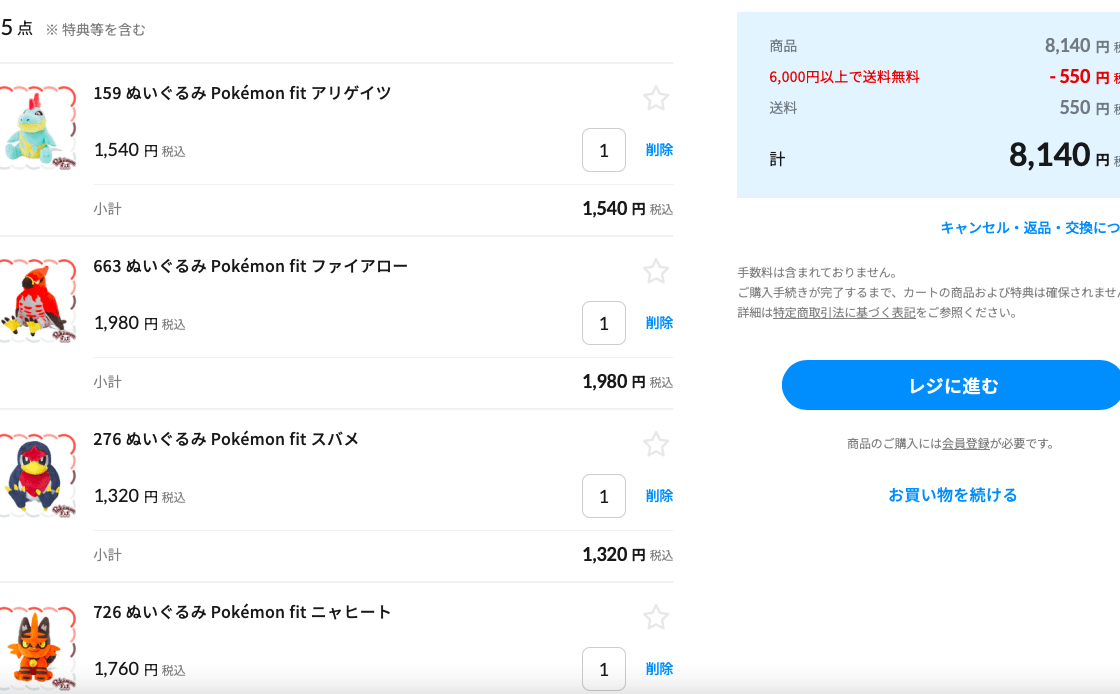Edit the quantity field for スバメ
The height and width of the screenshot is (694, 1120).
(604, 496)
